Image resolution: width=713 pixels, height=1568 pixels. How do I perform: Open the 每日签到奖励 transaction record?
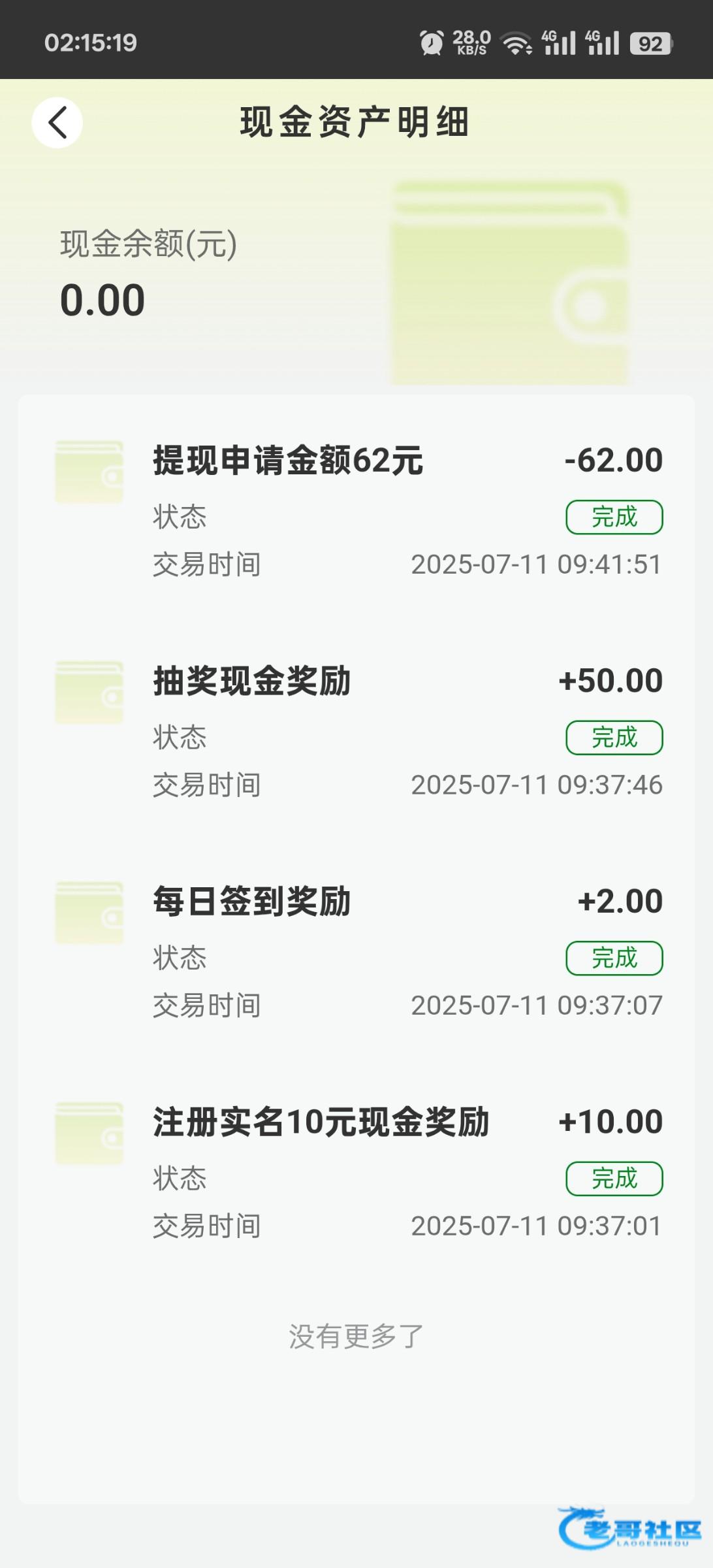pyautogui.click(x=356, y=951)
